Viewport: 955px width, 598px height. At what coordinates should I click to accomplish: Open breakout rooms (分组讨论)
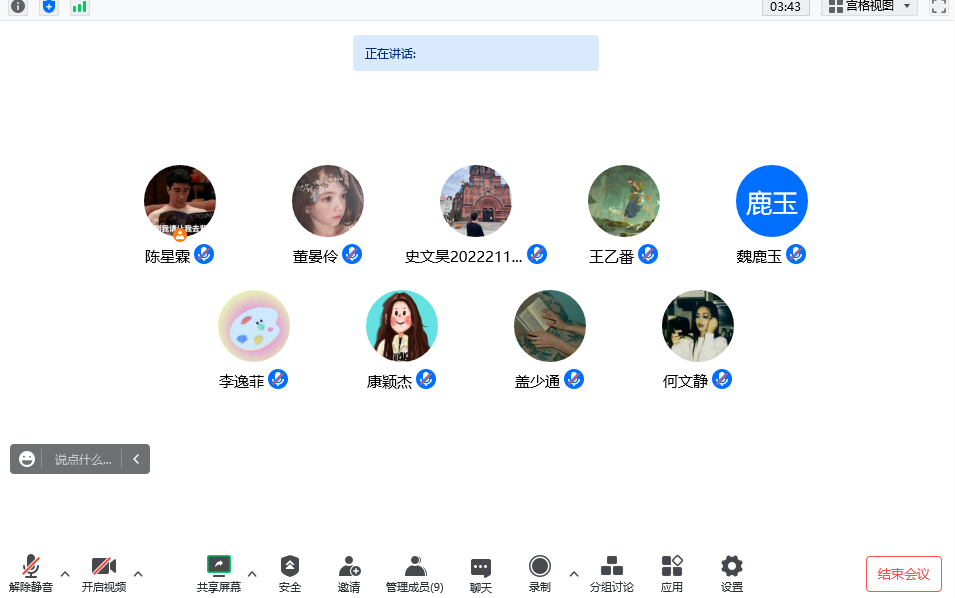coord(611,573)
